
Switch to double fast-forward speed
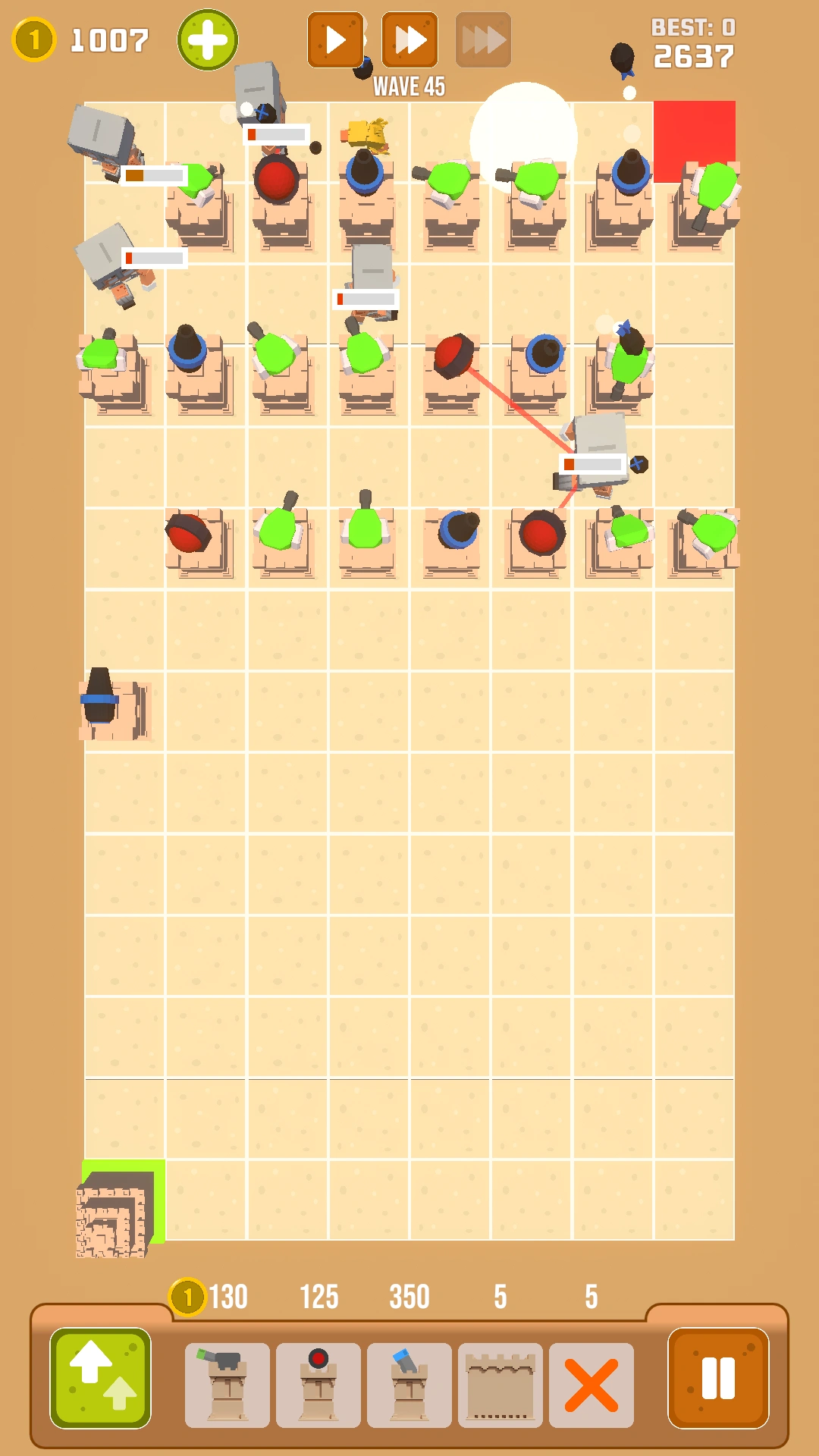(409, 40)
